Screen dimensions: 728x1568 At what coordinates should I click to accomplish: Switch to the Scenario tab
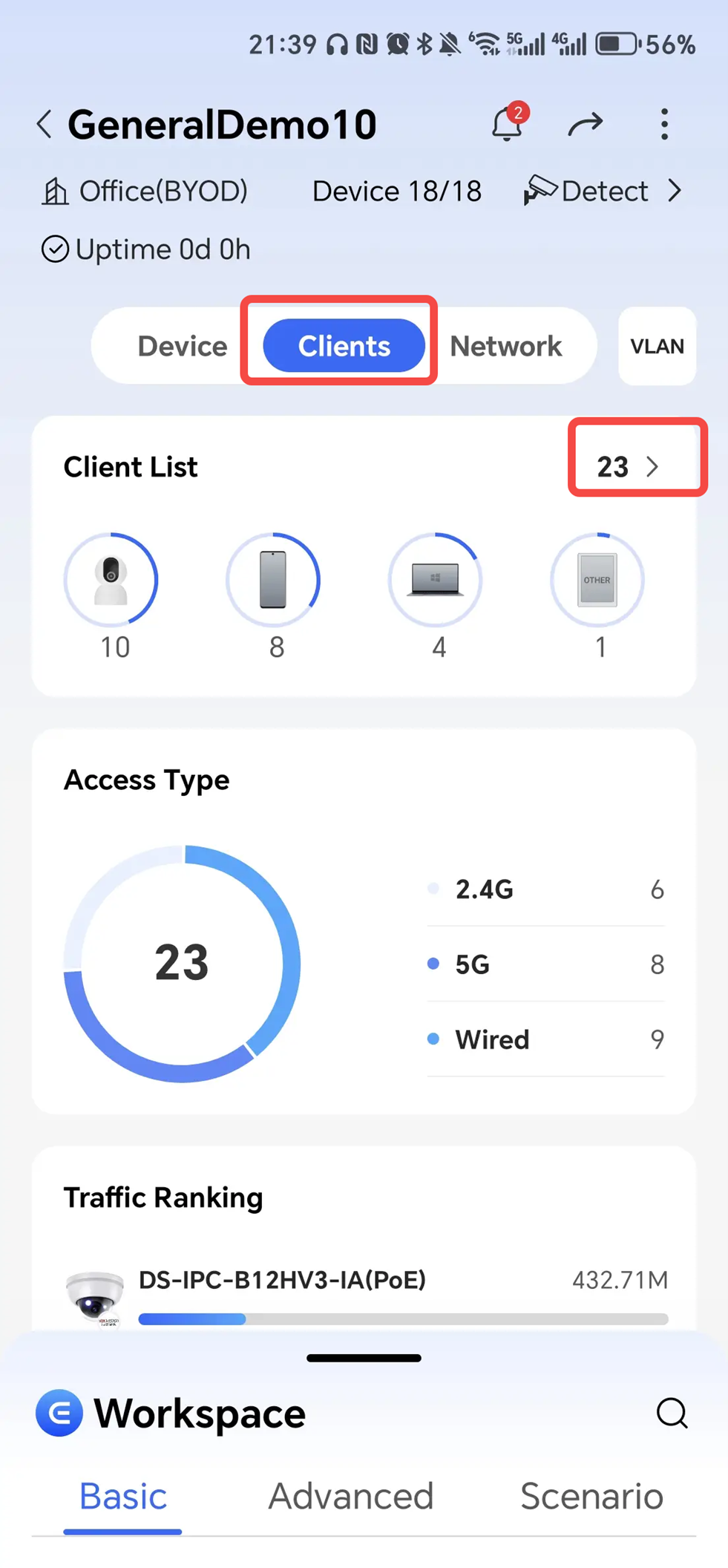point(591,1496)
